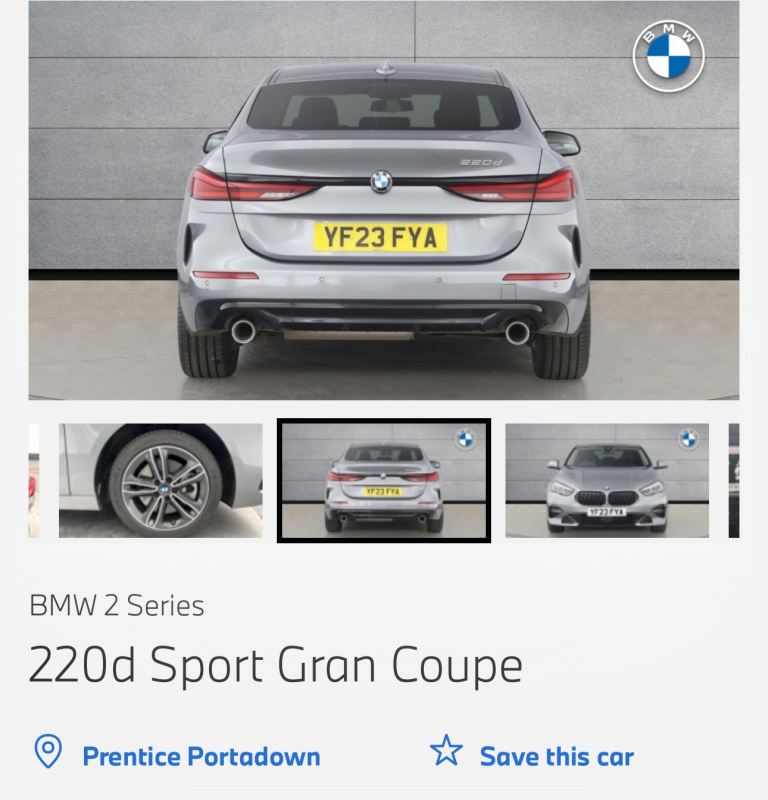Open the Prentice Portadown location link
Screen dimensions: 768x800
[x=200, y=756]
